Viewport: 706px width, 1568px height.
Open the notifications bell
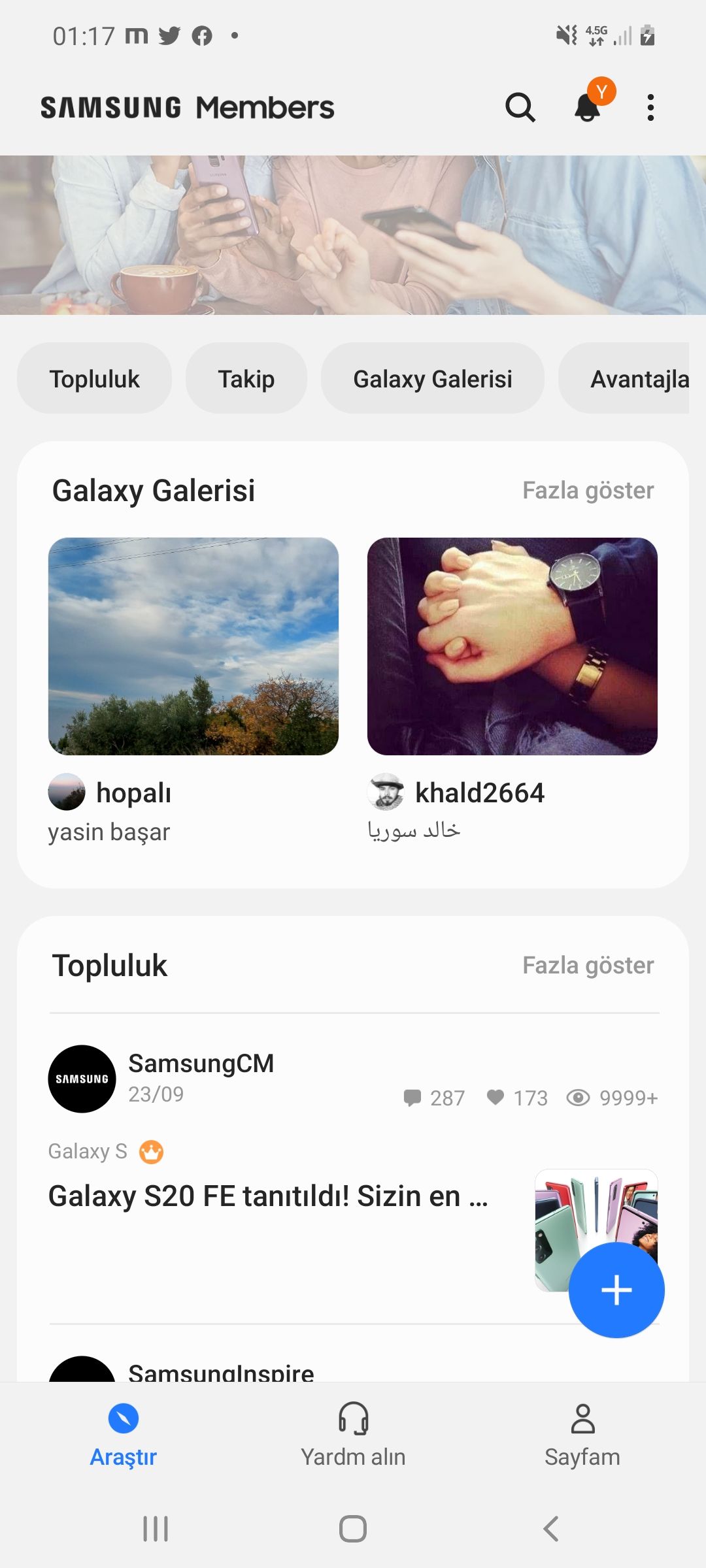click(588, 108)
